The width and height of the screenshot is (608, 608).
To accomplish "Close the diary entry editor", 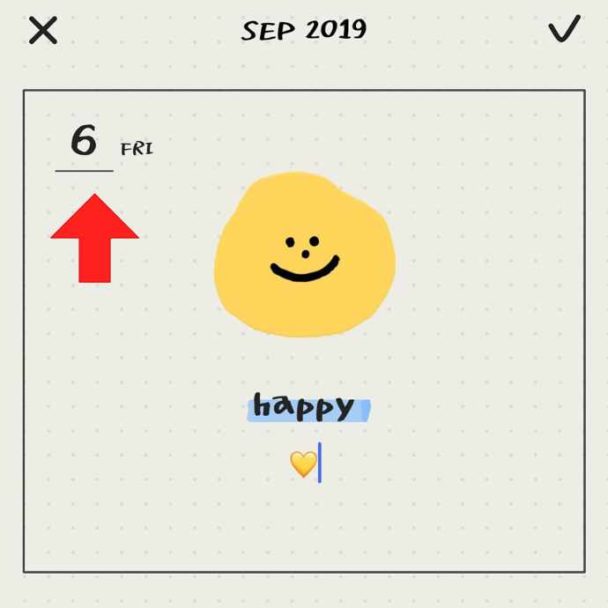I will point(43,31).
